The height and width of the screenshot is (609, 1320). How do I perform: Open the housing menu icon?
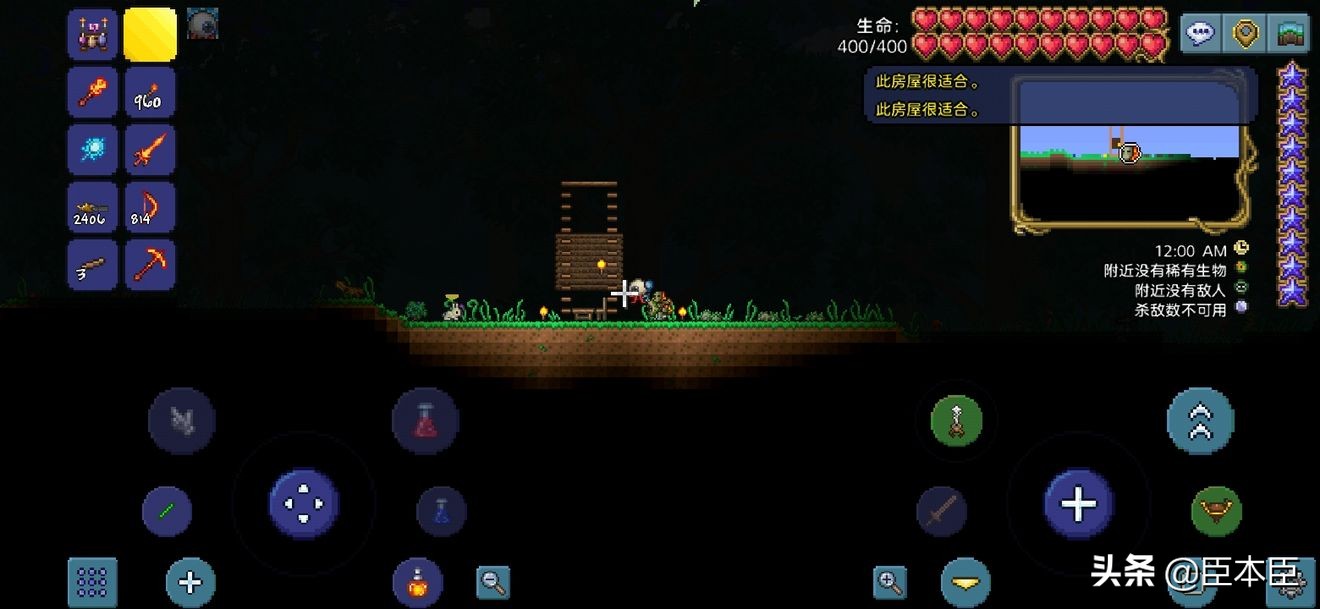pos(1289,34)
